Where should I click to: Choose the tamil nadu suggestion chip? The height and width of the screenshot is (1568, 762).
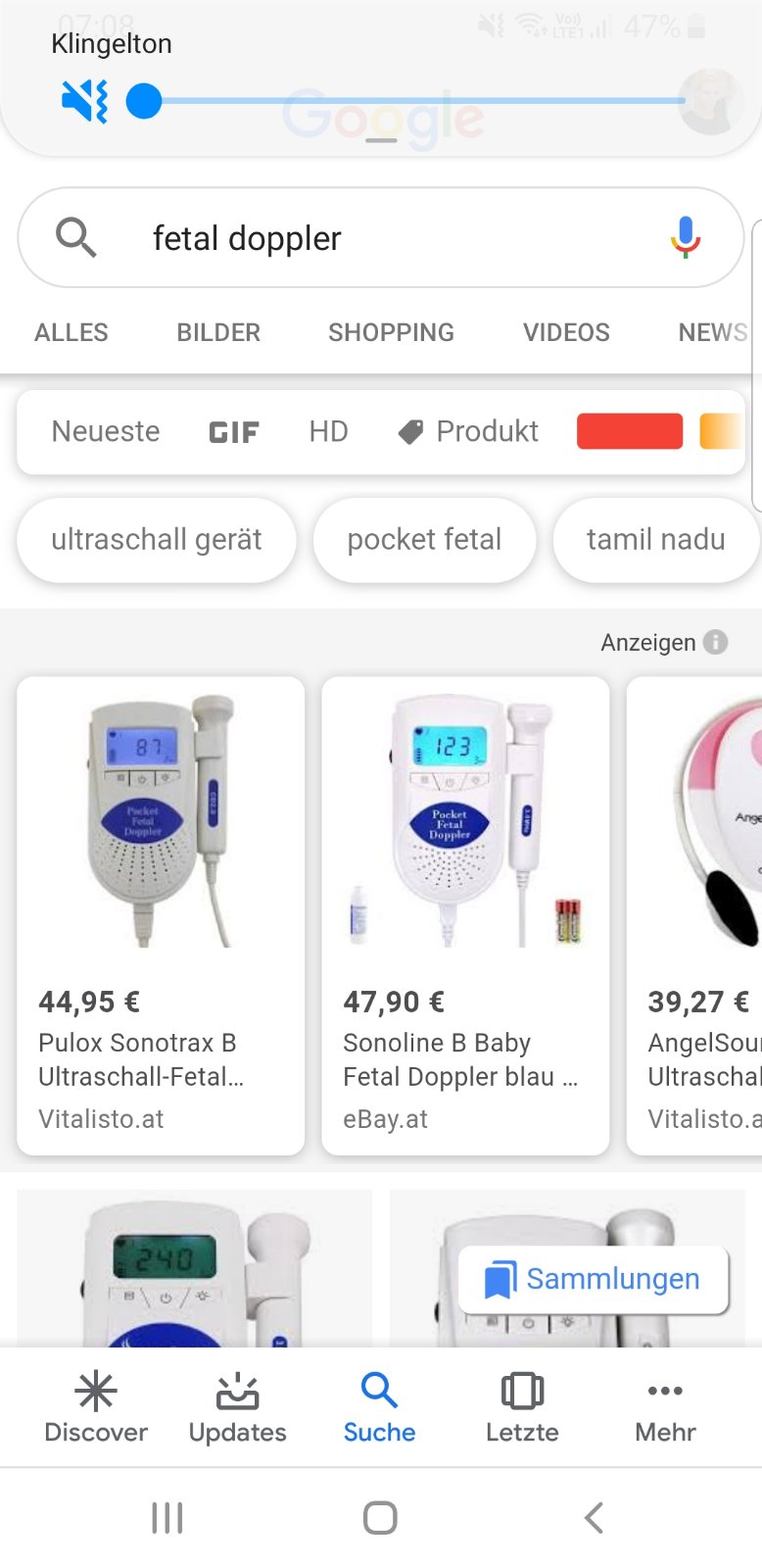(655, 540)
